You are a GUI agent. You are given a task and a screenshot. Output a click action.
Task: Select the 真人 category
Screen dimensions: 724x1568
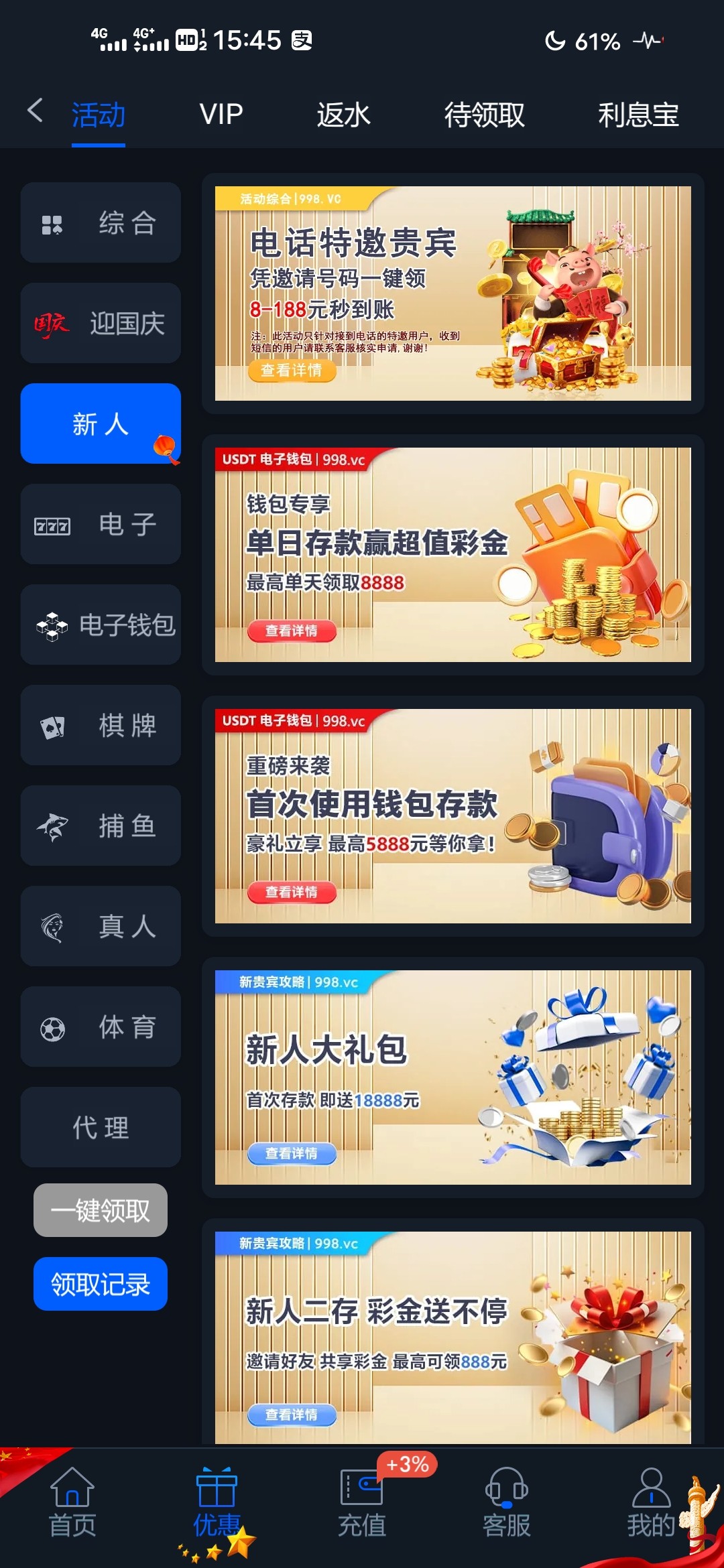coord(101,926)
